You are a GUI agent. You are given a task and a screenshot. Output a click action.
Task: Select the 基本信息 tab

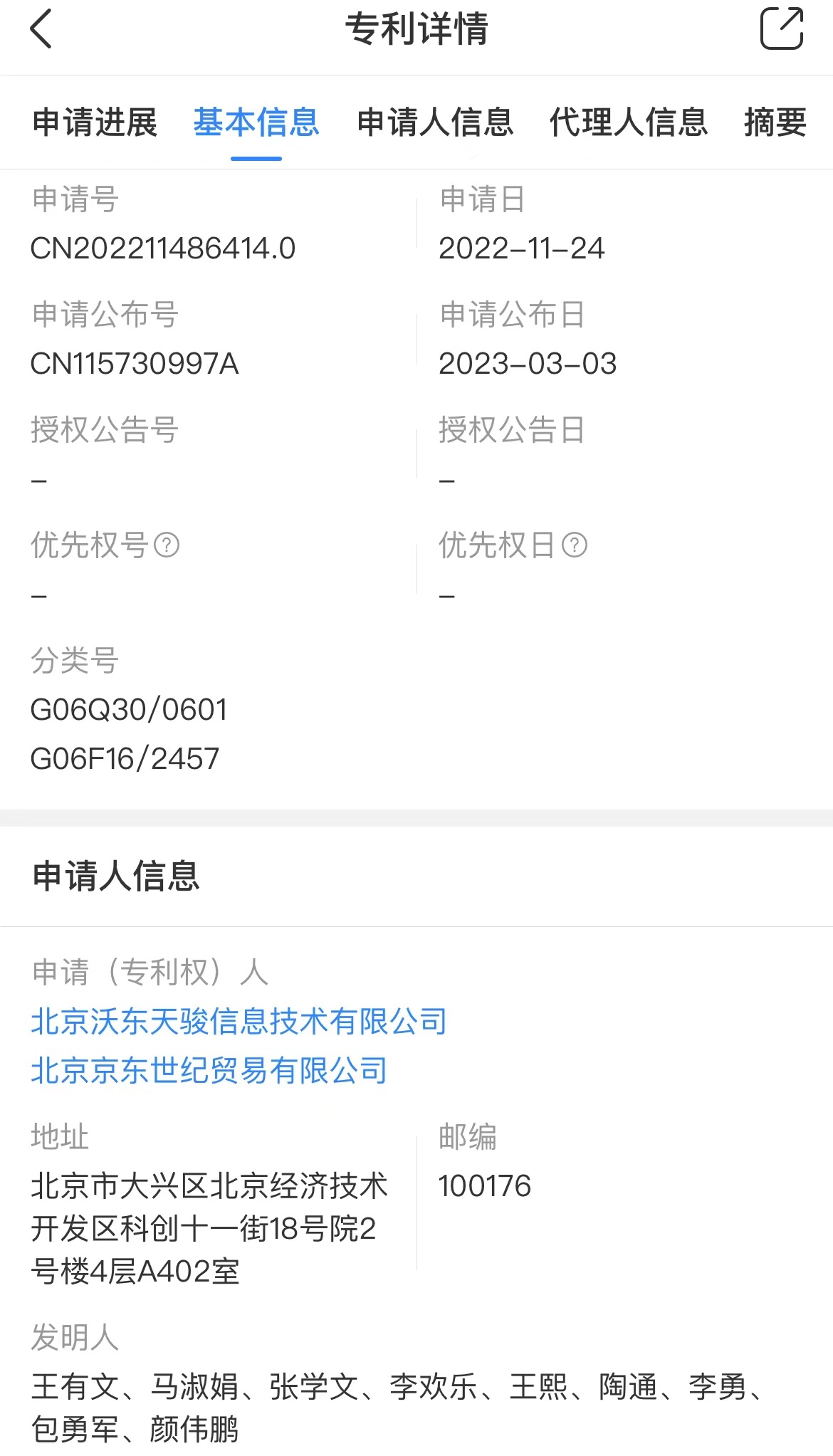point(256,122)
